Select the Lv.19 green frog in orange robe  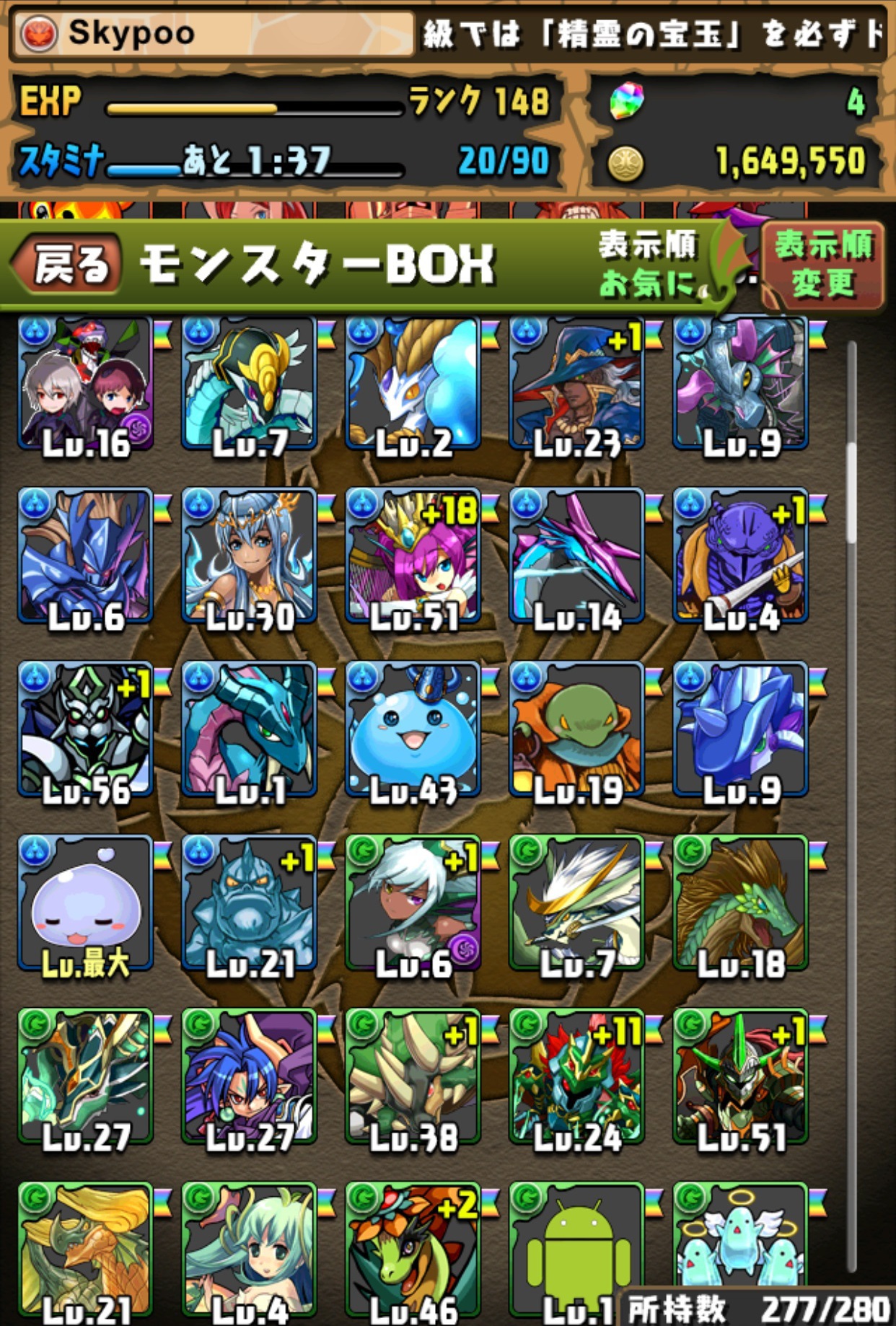click(576, 729)
